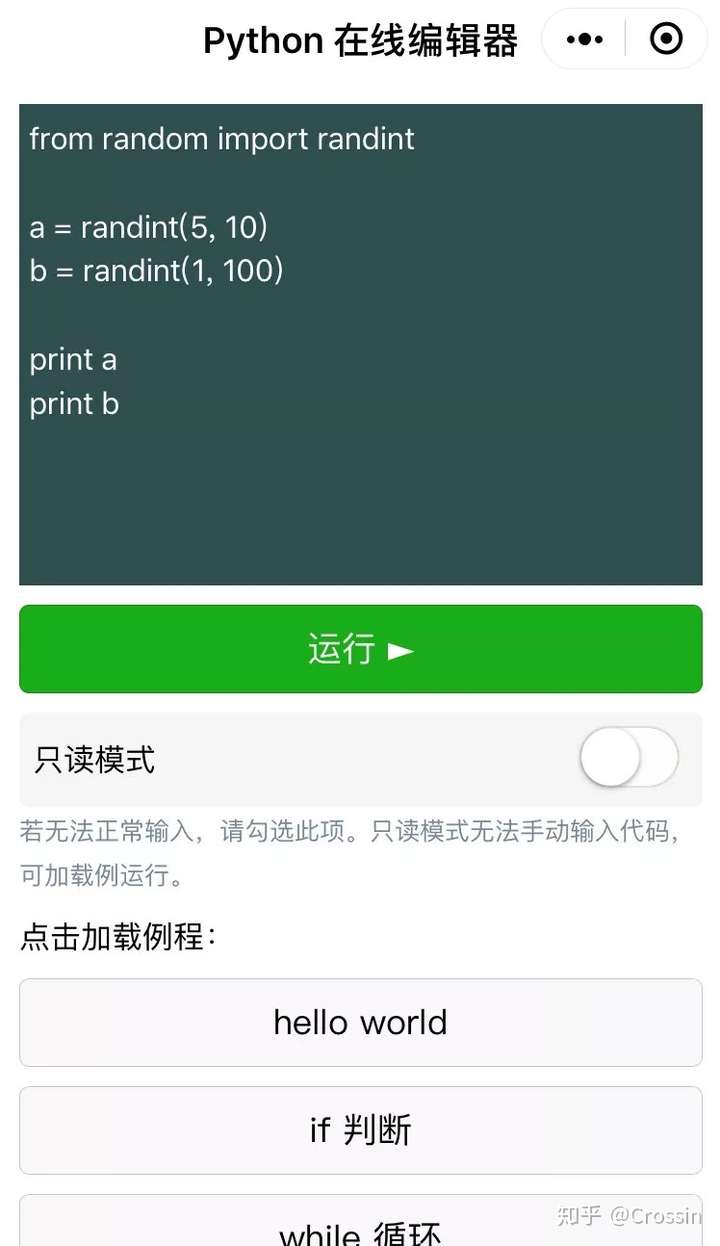Close the mini program via the circle icon

666,40
